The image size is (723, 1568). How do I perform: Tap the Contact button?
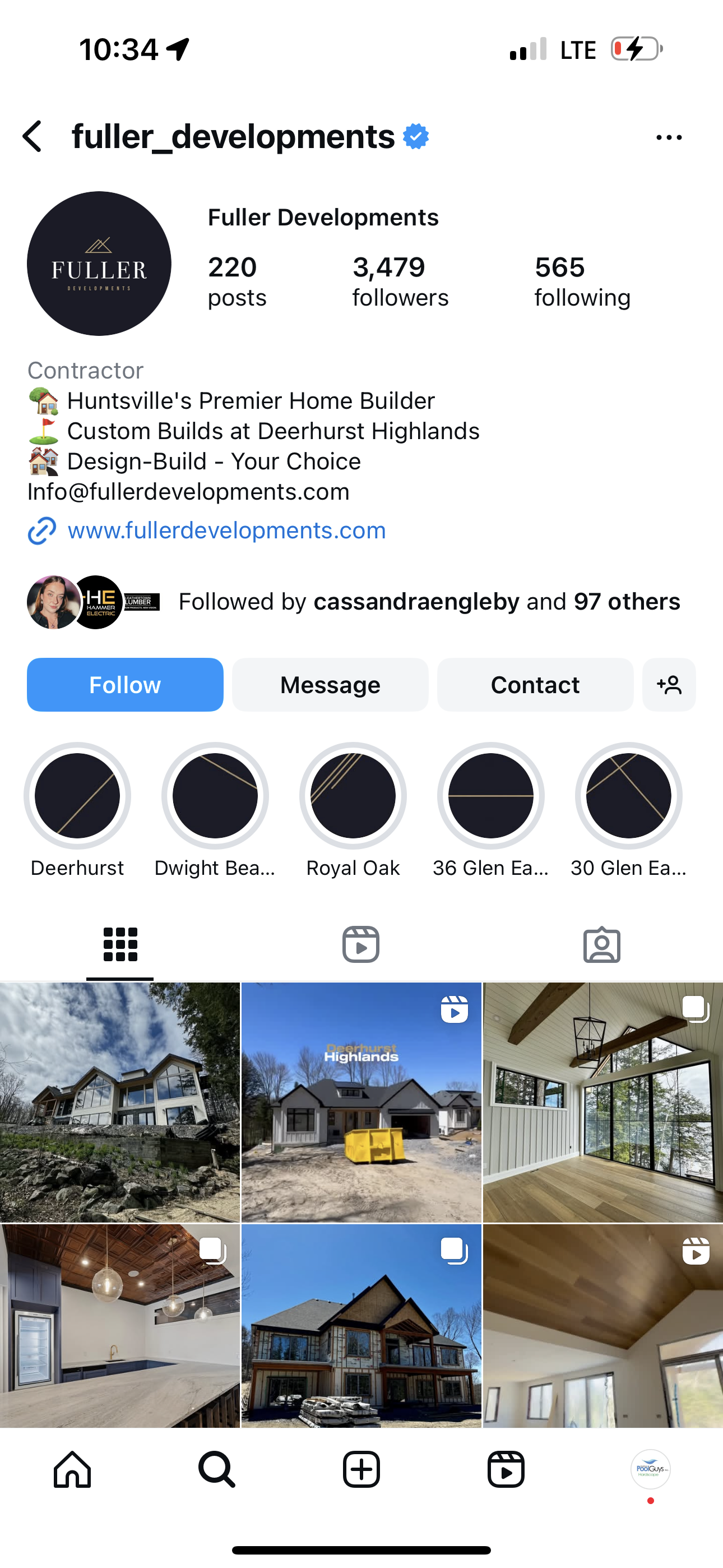[x=535, y=684]
